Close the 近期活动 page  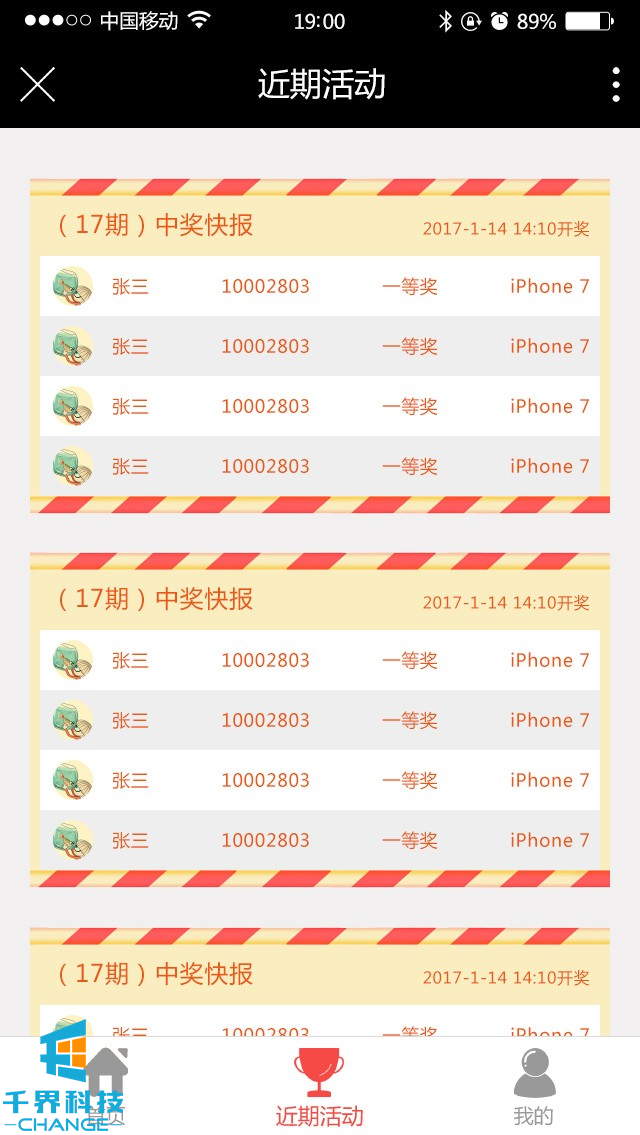coord(37,85)
